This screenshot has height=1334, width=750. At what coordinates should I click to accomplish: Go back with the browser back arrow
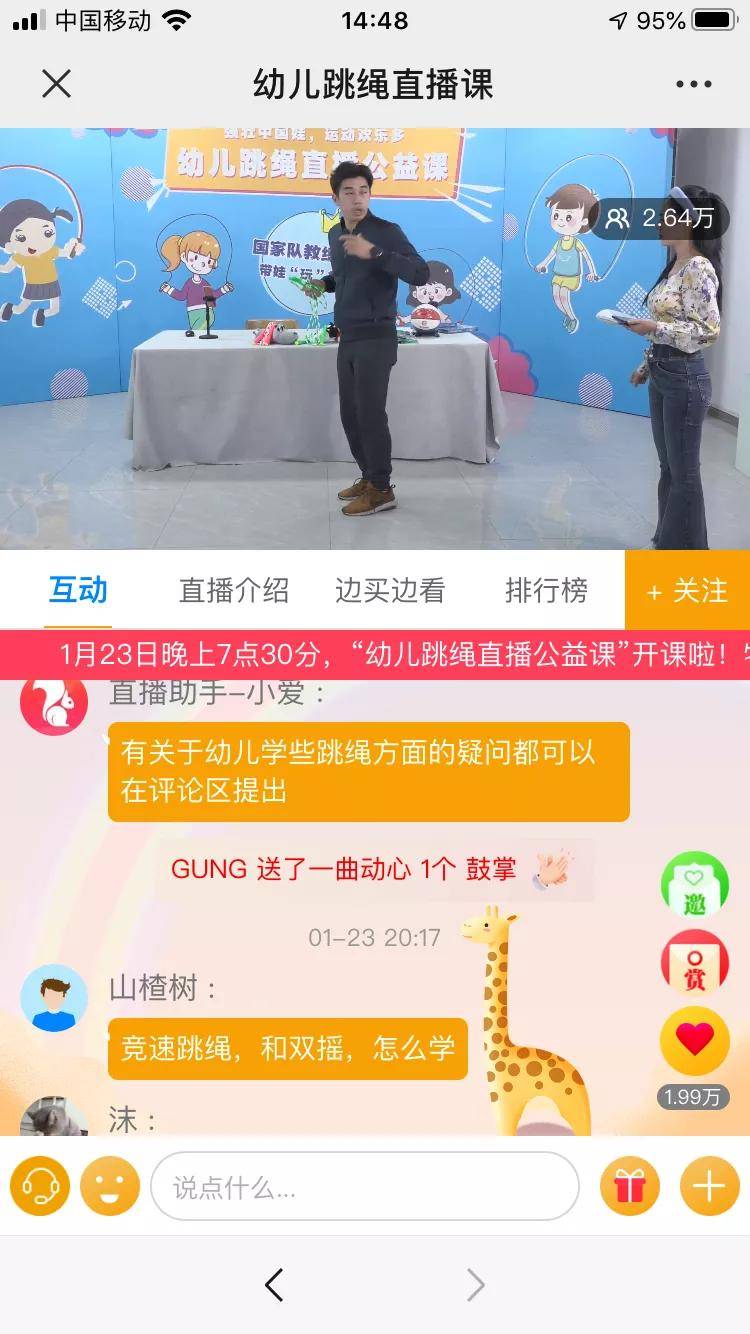click(x=274, y=1285)
